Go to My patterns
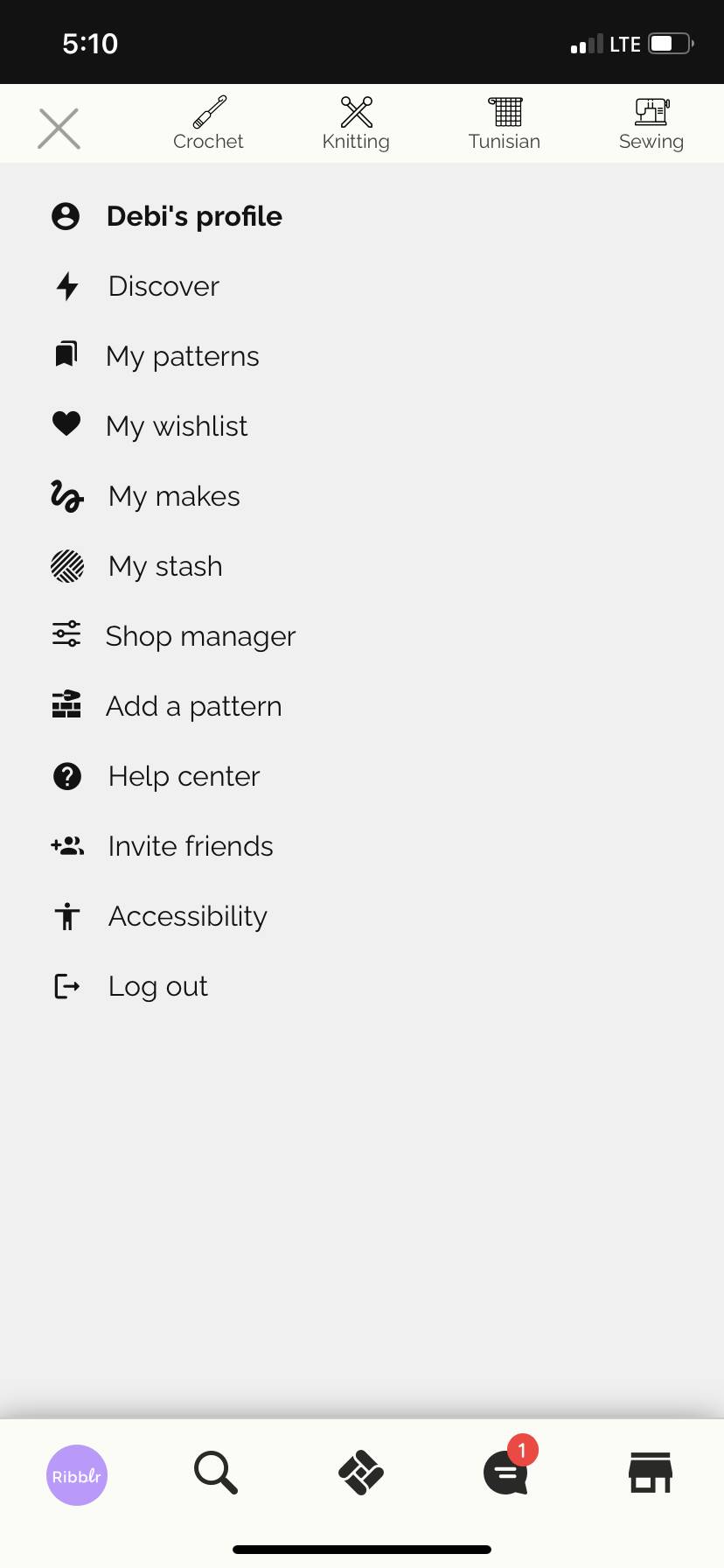 point(156,356)
